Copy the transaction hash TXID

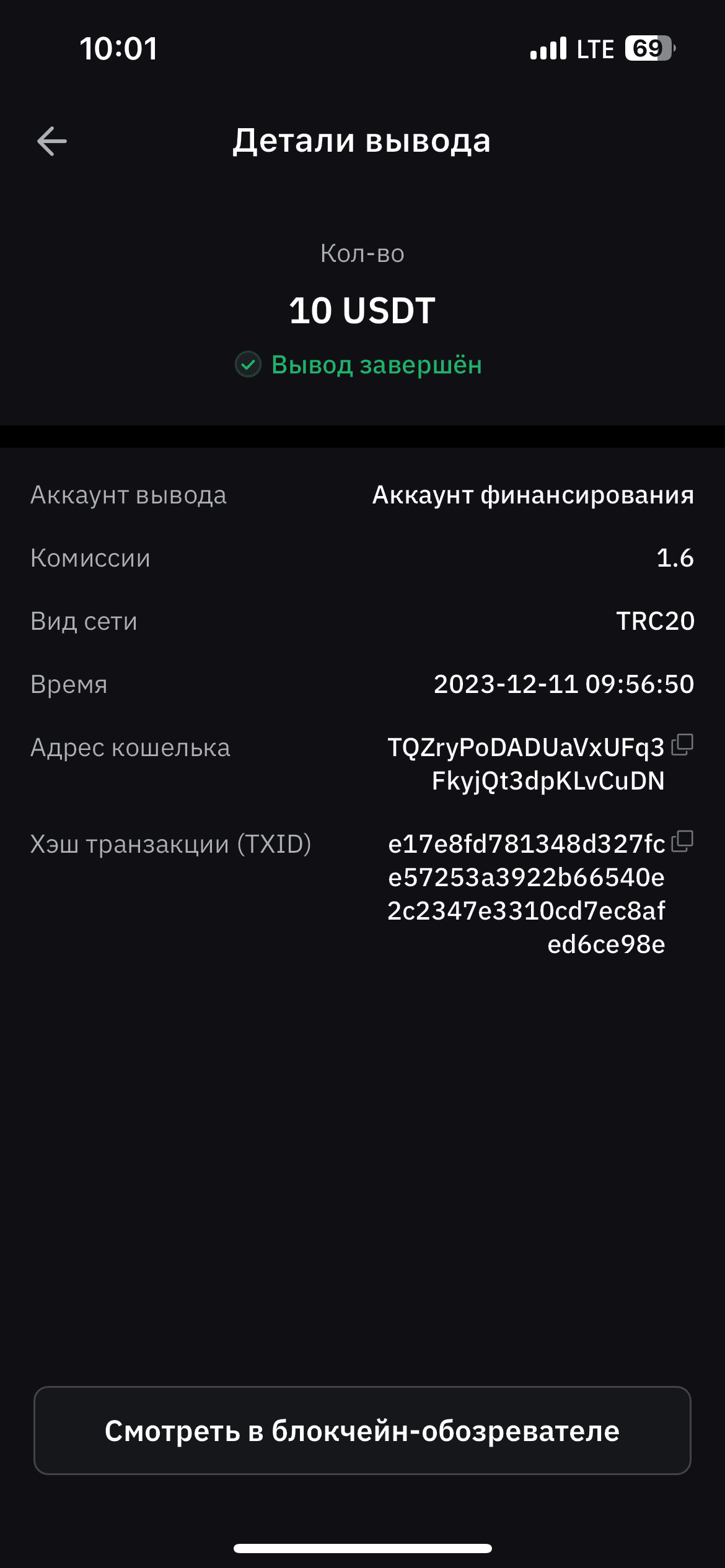[682, 842]
